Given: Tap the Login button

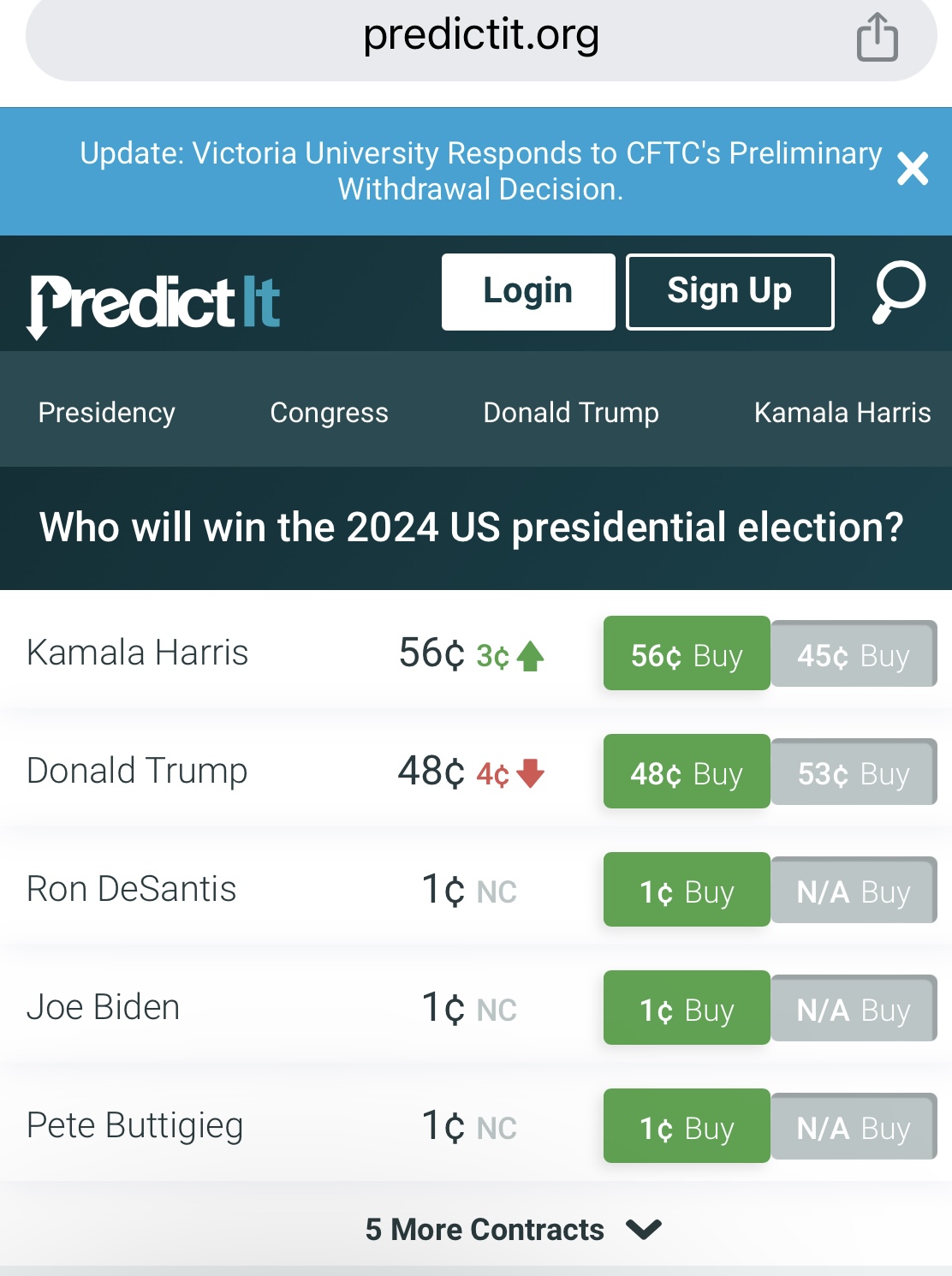Looking at the screenshot, I should pyautogui.click(x=528, y=291).
